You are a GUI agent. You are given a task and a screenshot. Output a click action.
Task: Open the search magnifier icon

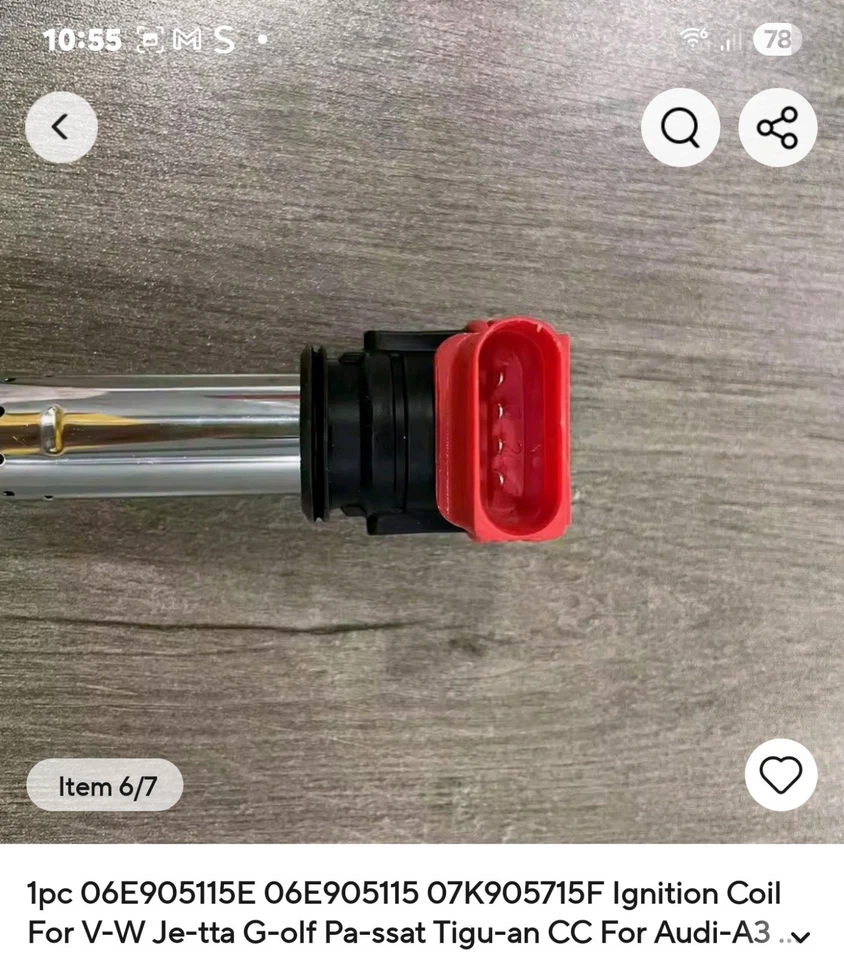click(x=680, y=128)
